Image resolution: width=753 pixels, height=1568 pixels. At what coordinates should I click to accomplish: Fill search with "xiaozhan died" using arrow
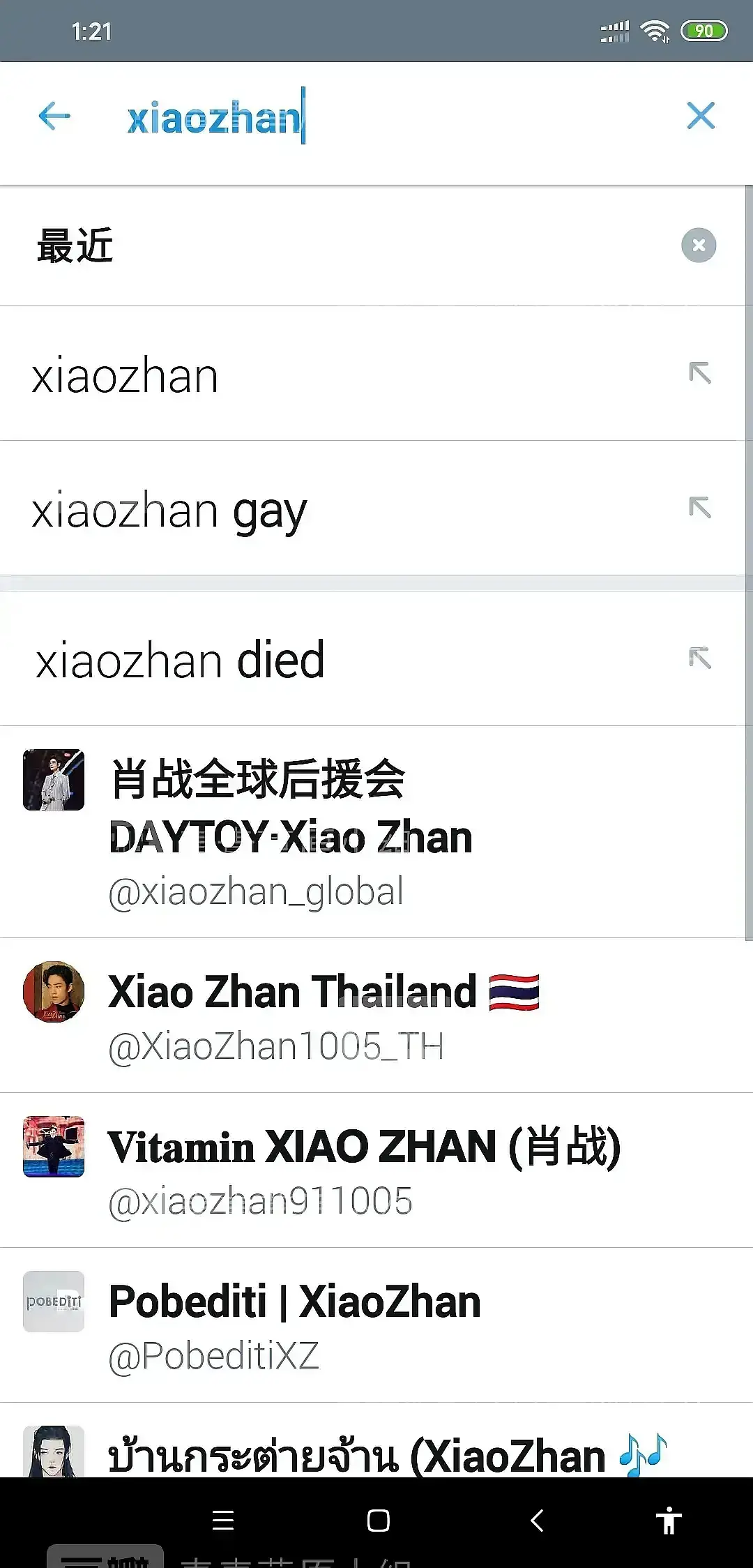(x=699, y=658)
